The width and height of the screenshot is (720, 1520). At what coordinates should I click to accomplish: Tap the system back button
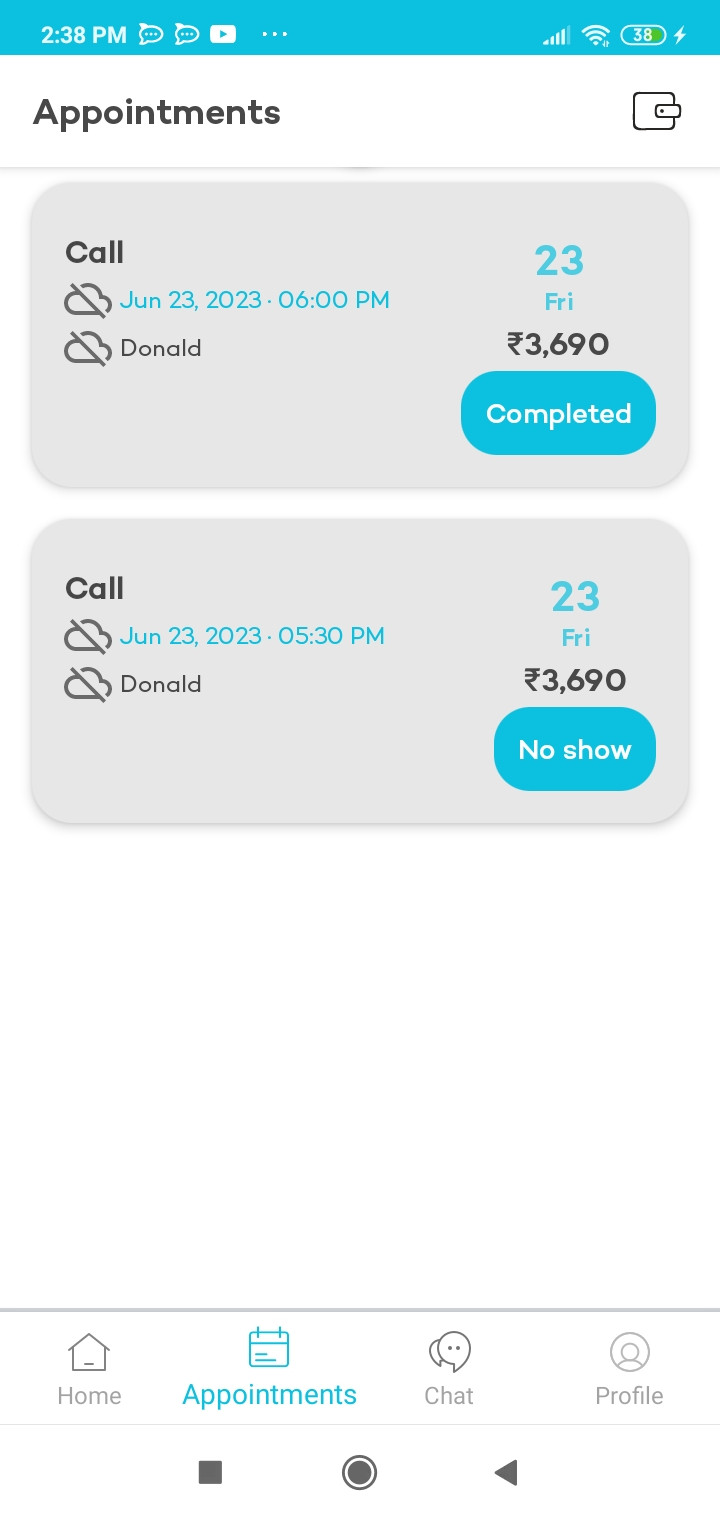[506, 1472]
